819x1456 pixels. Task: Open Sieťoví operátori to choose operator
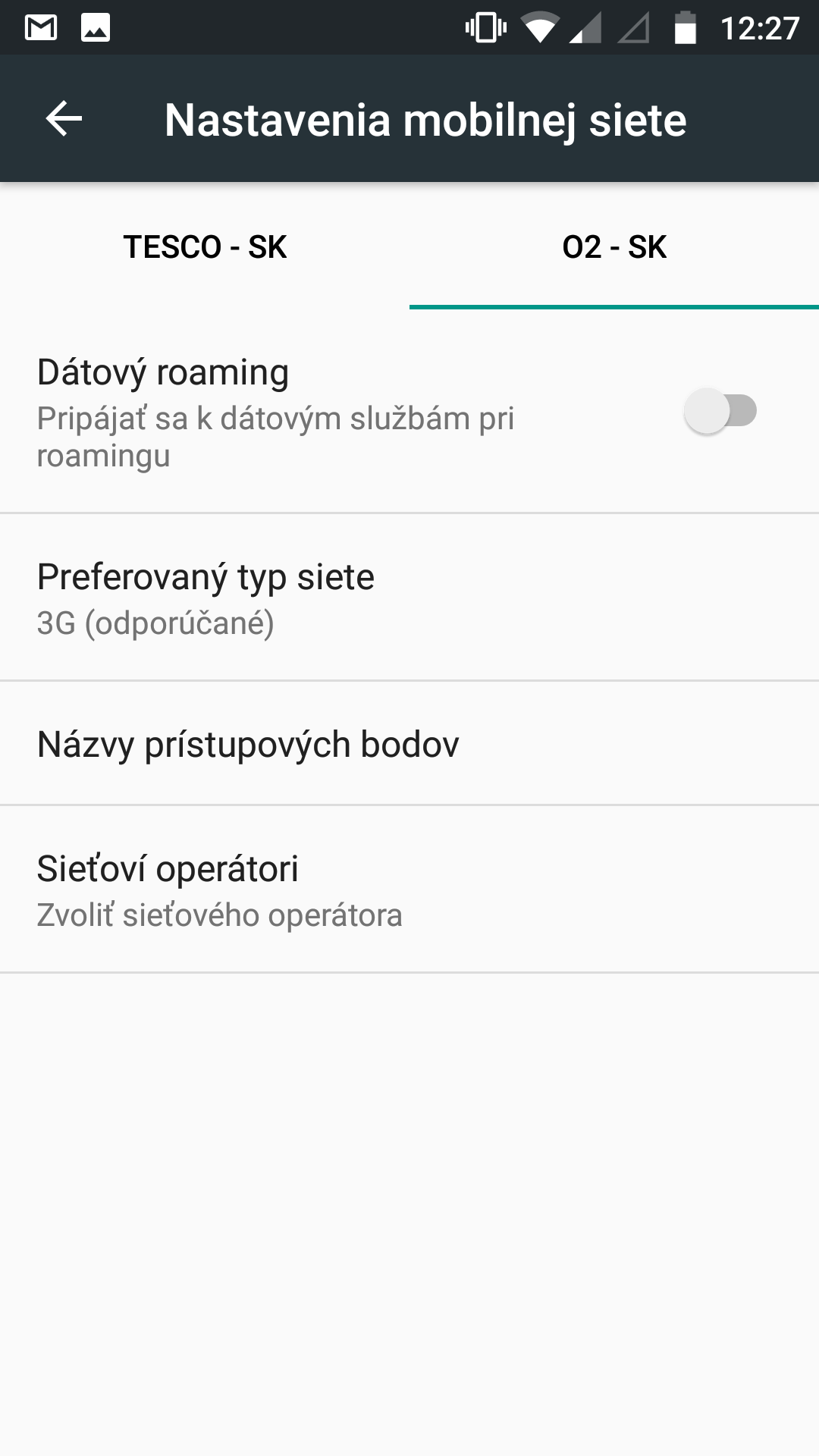[409, 890]
